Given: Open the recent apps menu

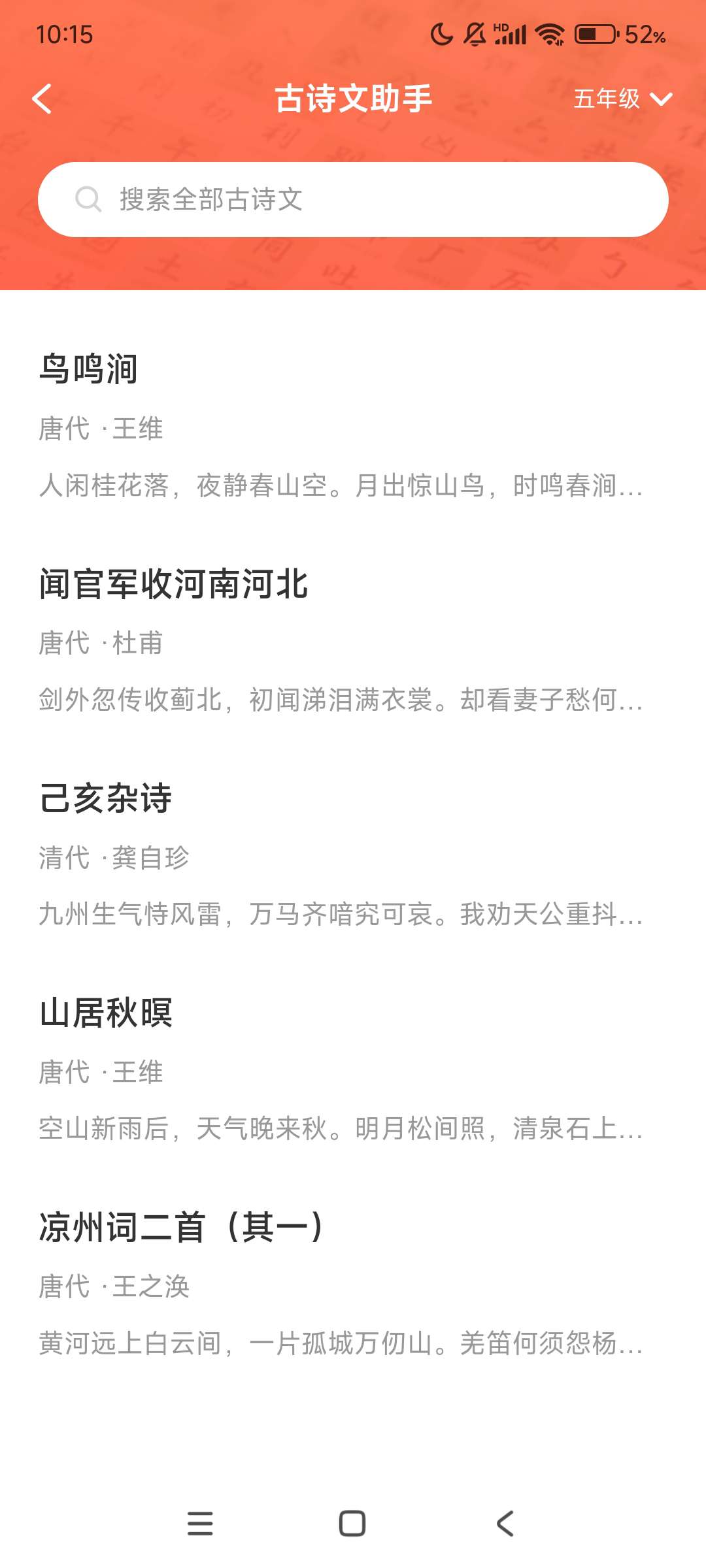Looking at the screenshot, I should pos(200,1524).
